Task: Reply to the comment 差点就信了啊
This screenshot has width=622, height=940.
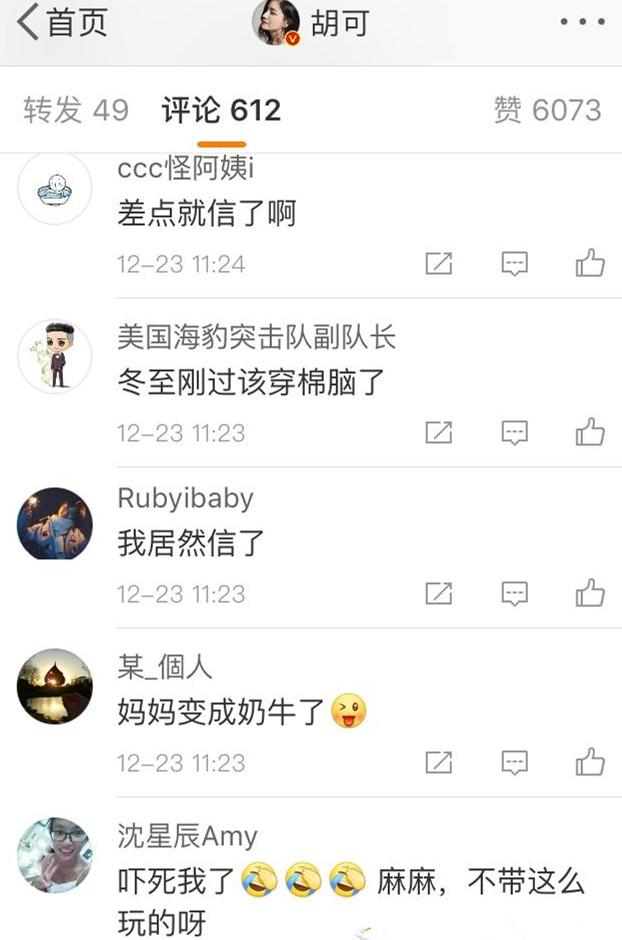Action: coord(514,263)
